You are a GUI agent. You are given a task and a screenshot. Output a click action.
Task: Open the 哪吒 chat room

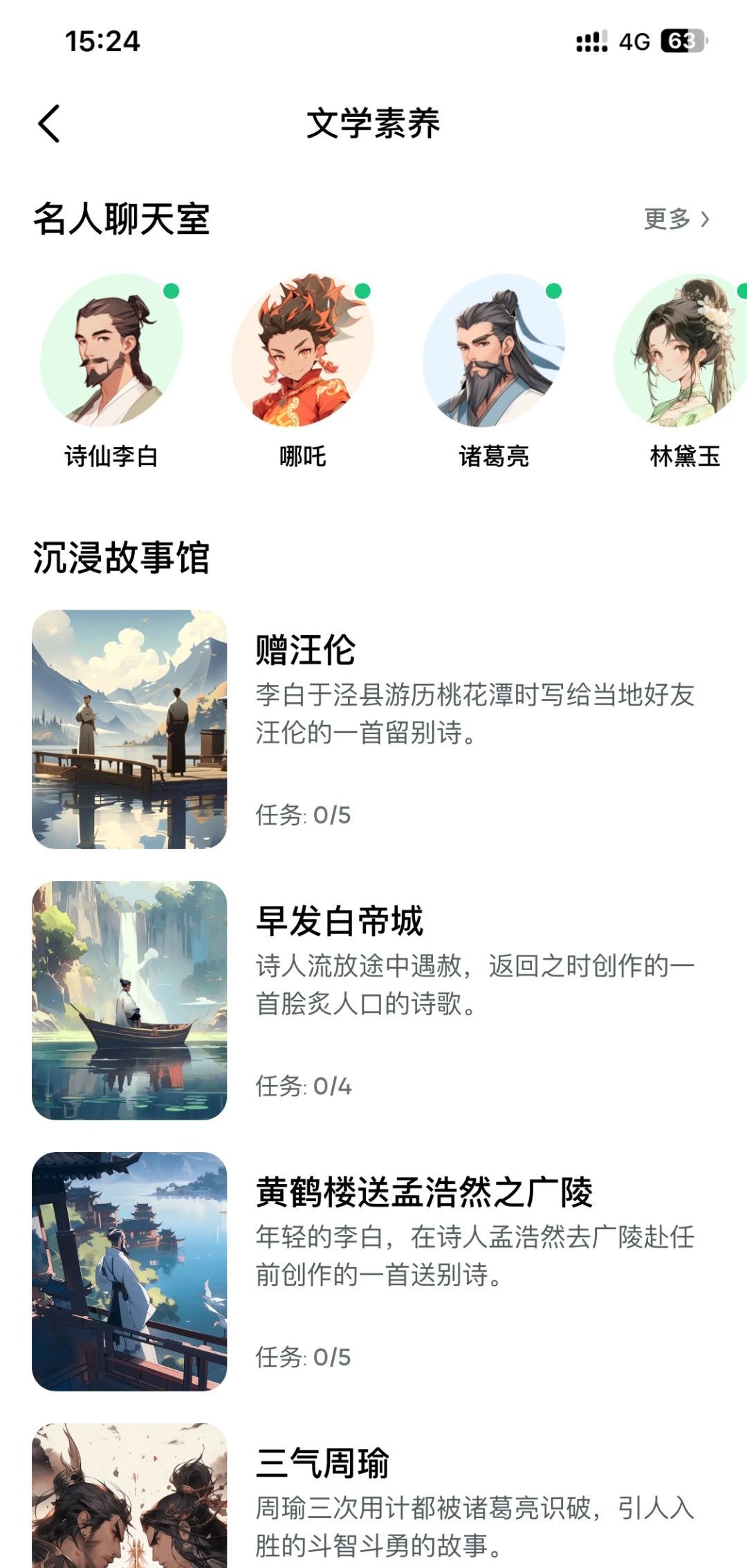pyautogui.click(x=303, y=351)
